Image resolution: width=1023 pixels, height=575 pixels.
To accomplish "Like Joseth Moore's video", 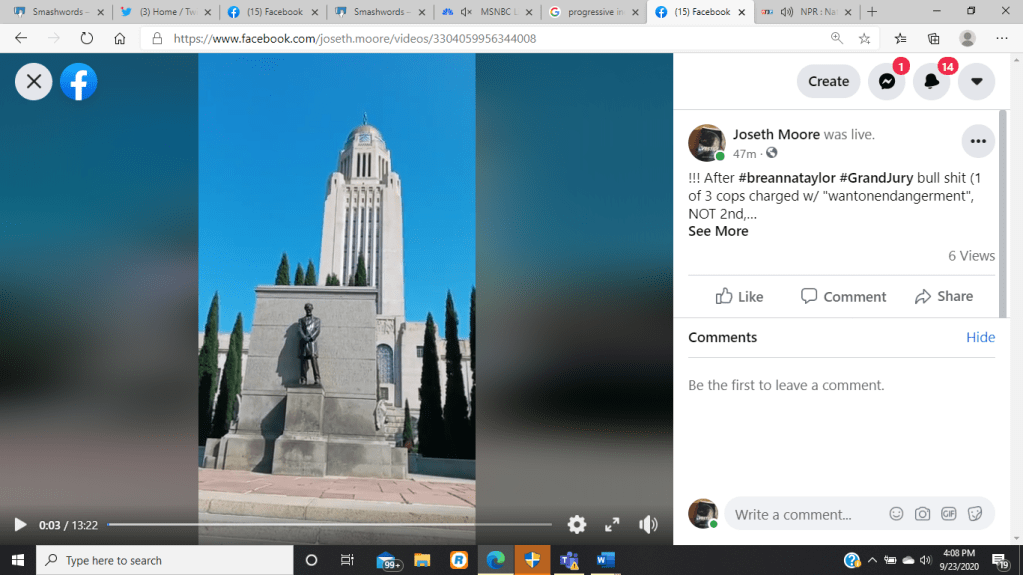I will (739, 296).
